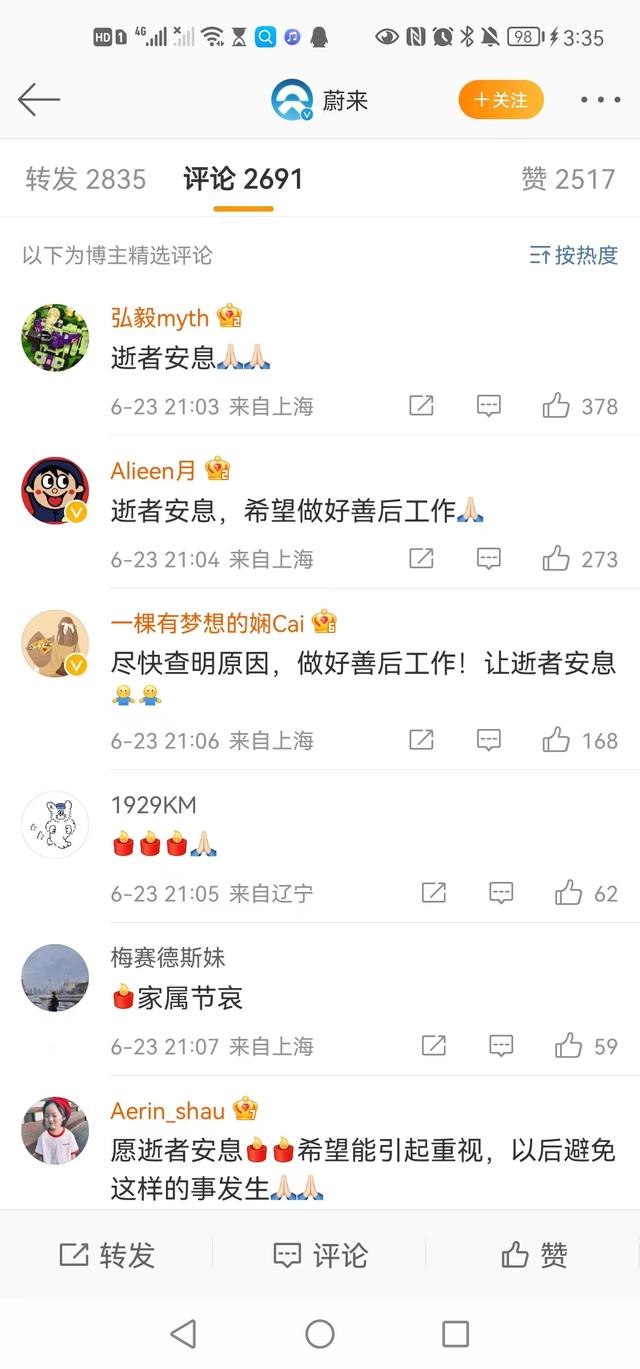Like Alieen月's comment
Image resolution: width=640 pixels, height=1369 pixels.
[x=557, y=559]
